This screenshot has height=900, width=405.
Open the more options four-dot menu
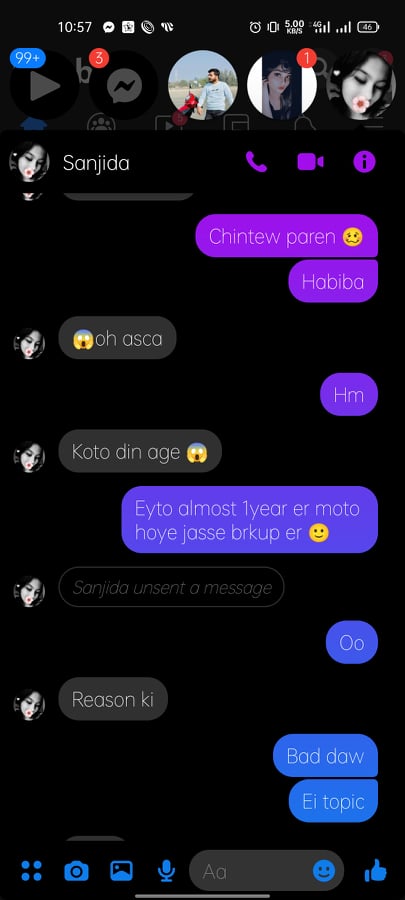point(32,871)
